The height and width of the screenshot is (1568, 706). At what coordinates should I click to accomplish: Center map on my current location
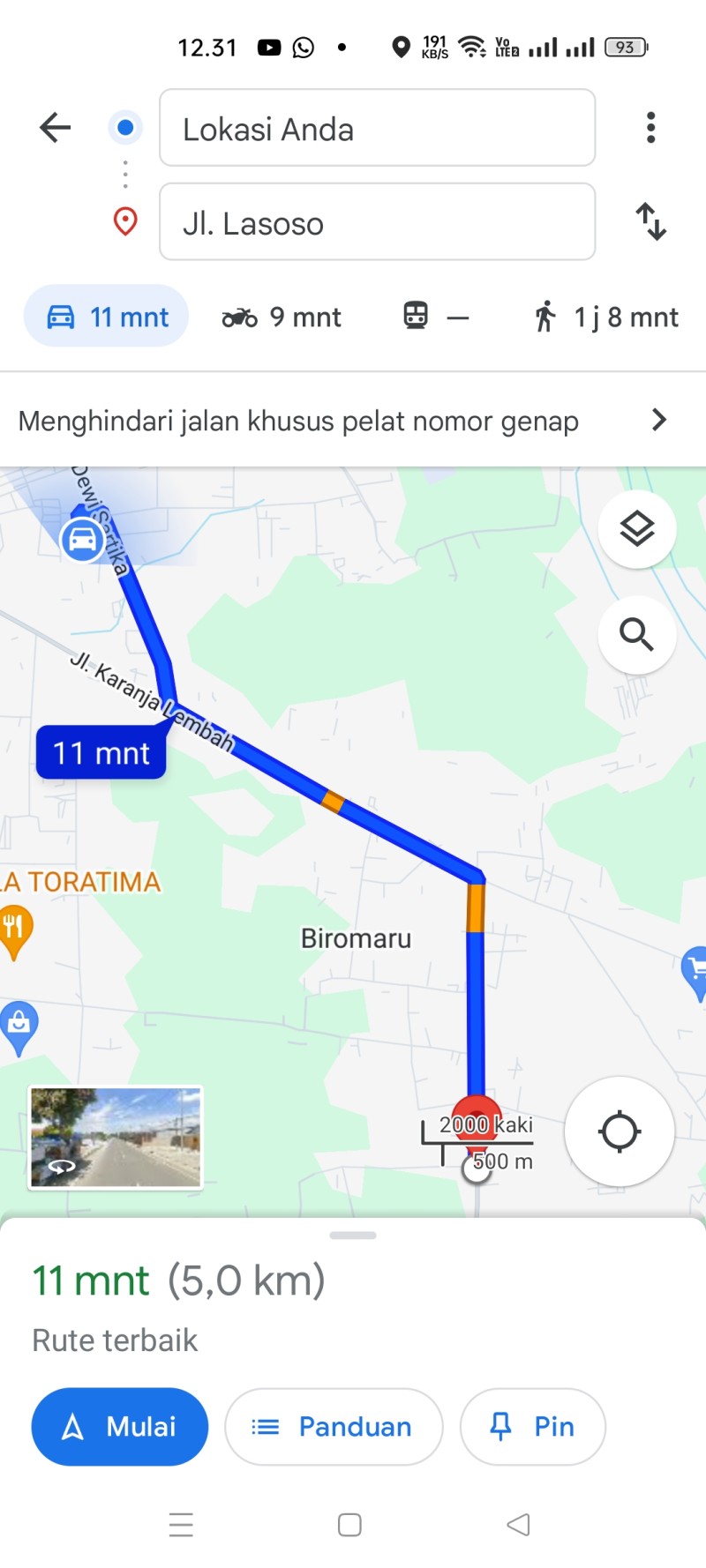(x=620, y=1131)
